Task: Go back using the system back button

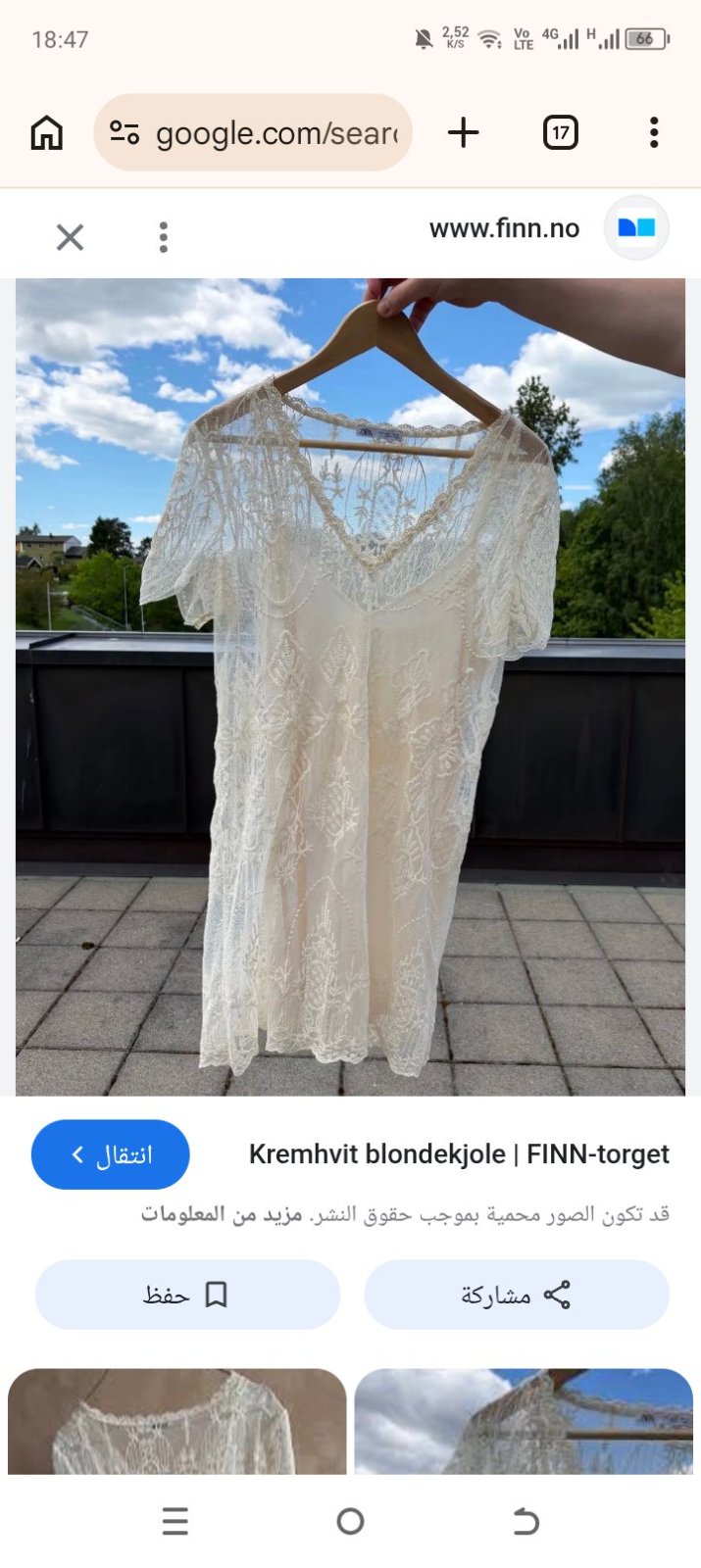Action: (x=526, y=1521)
